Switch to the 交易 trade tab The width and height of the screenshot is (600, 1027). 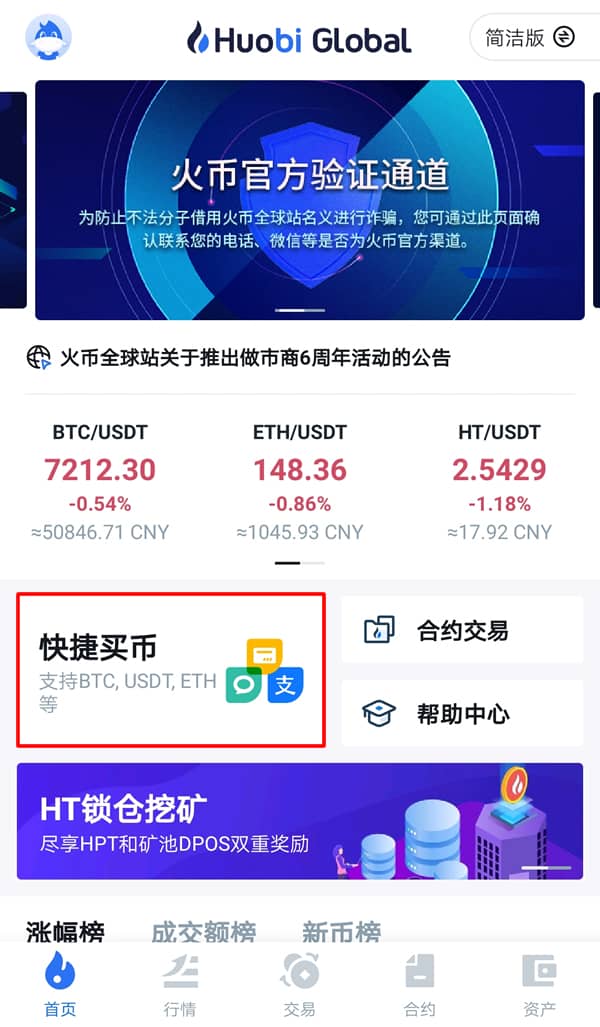tap(300, 985)
